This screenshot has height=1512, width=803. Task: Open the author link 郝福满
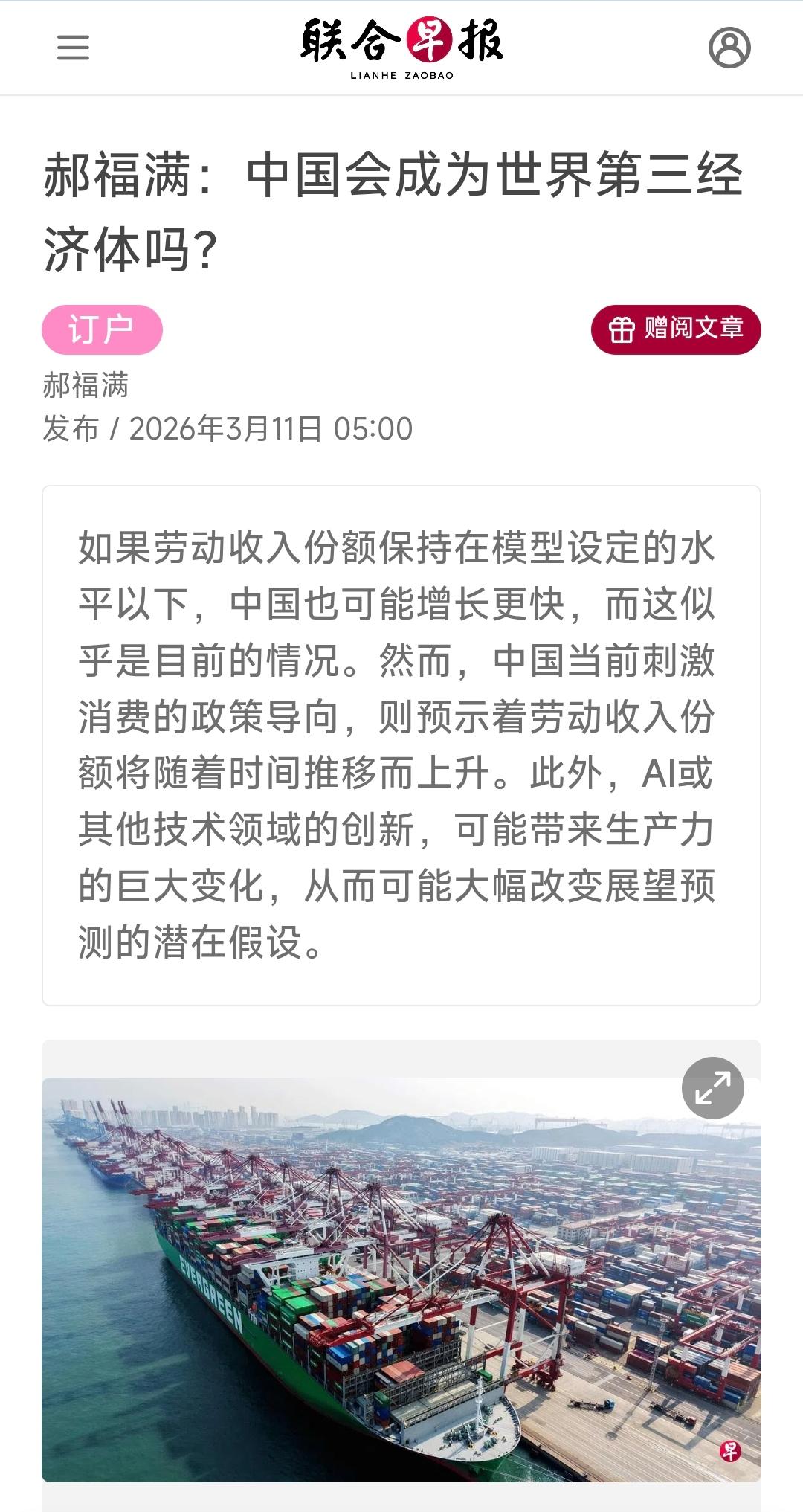click(x=88, y=386)
